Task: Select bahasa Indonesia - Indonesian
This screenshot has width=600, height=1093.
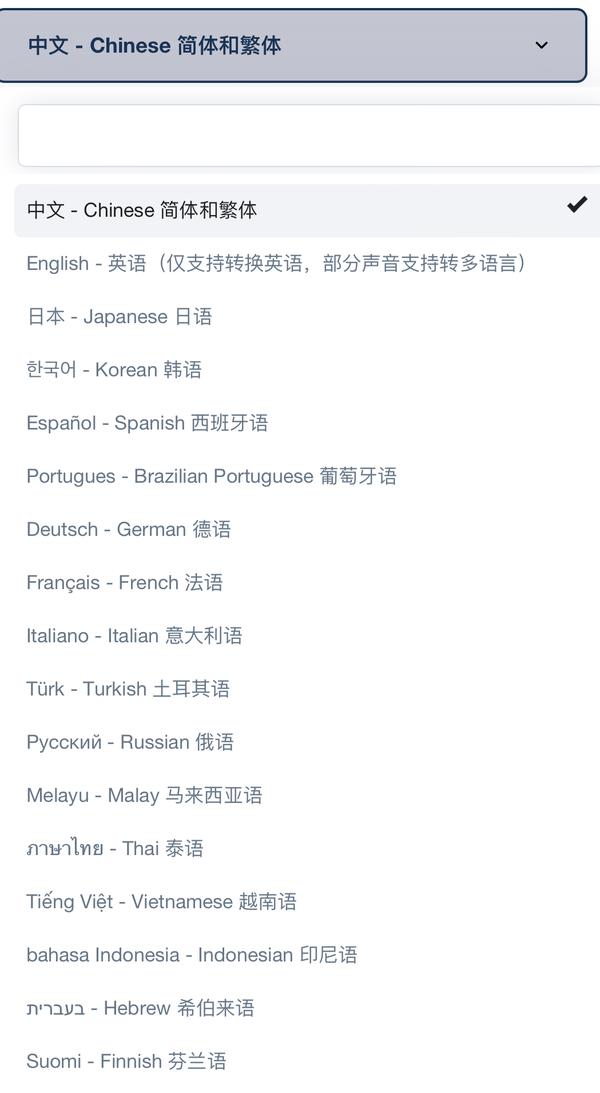Action: point(191,955)
